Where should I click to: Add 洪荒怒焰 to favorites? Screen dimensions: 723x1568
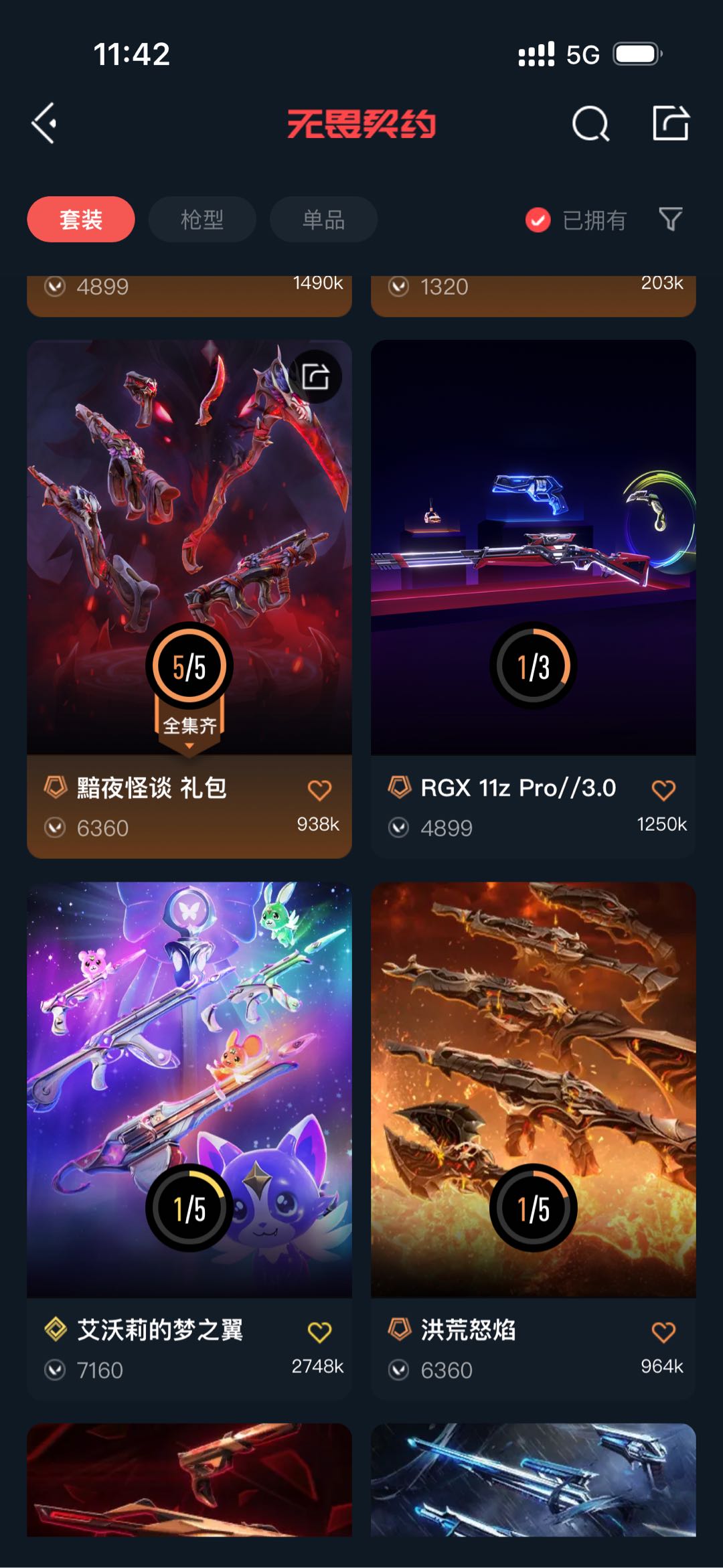click(663, 1332)
